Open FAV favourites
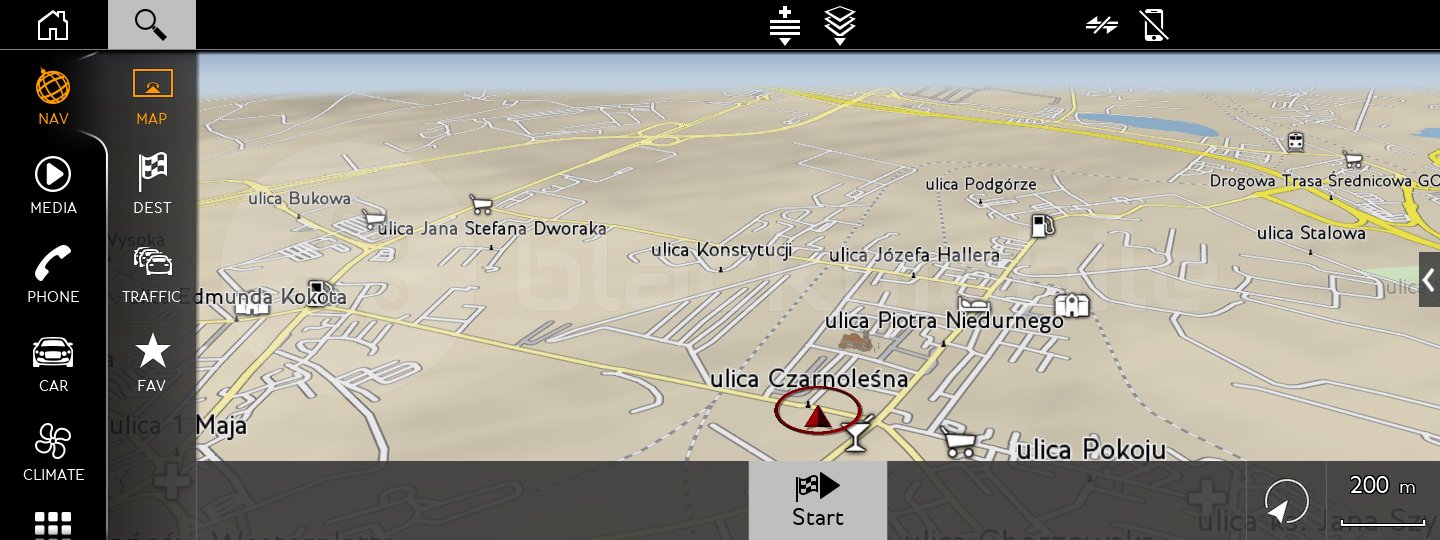 152,364
